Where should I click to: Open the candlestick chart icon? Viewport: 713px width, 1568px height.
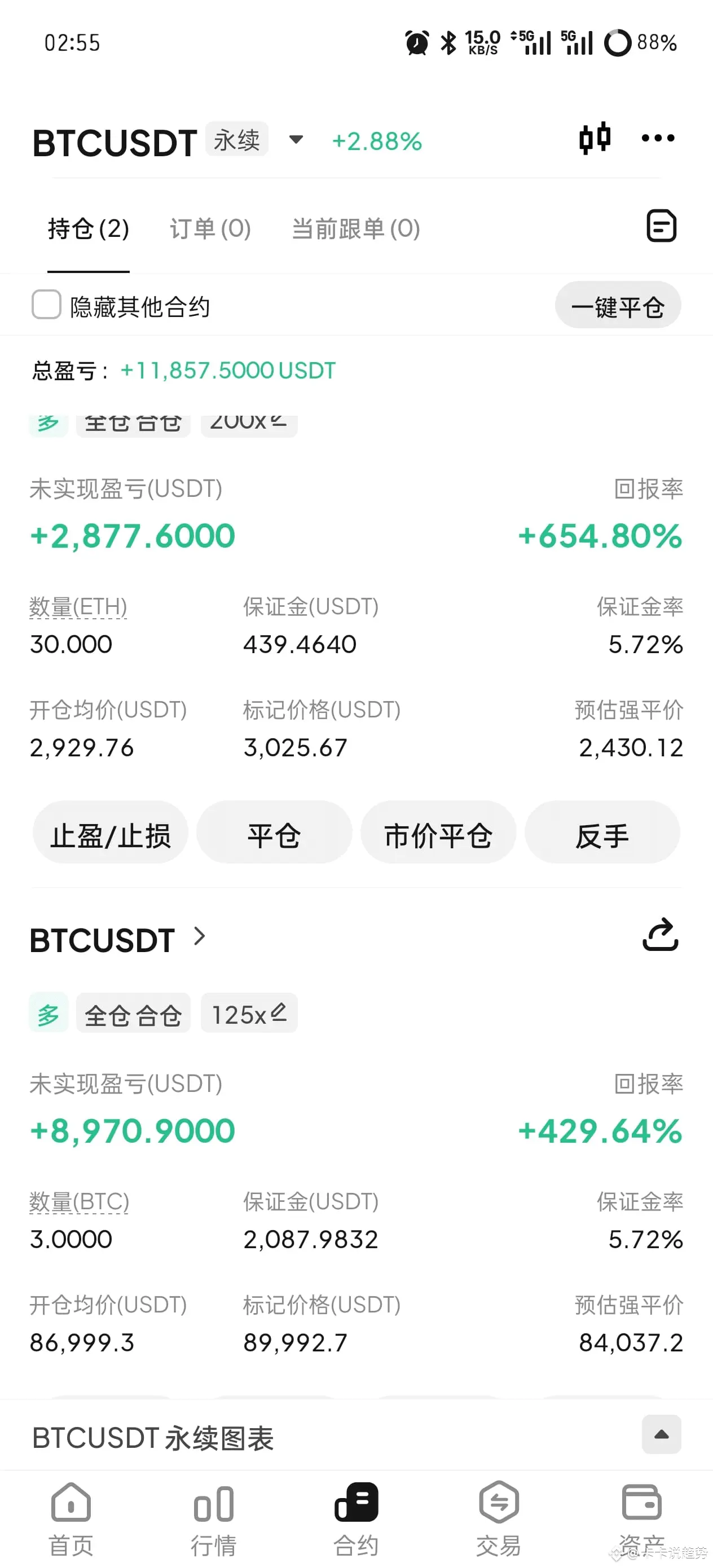coord(595,139)
